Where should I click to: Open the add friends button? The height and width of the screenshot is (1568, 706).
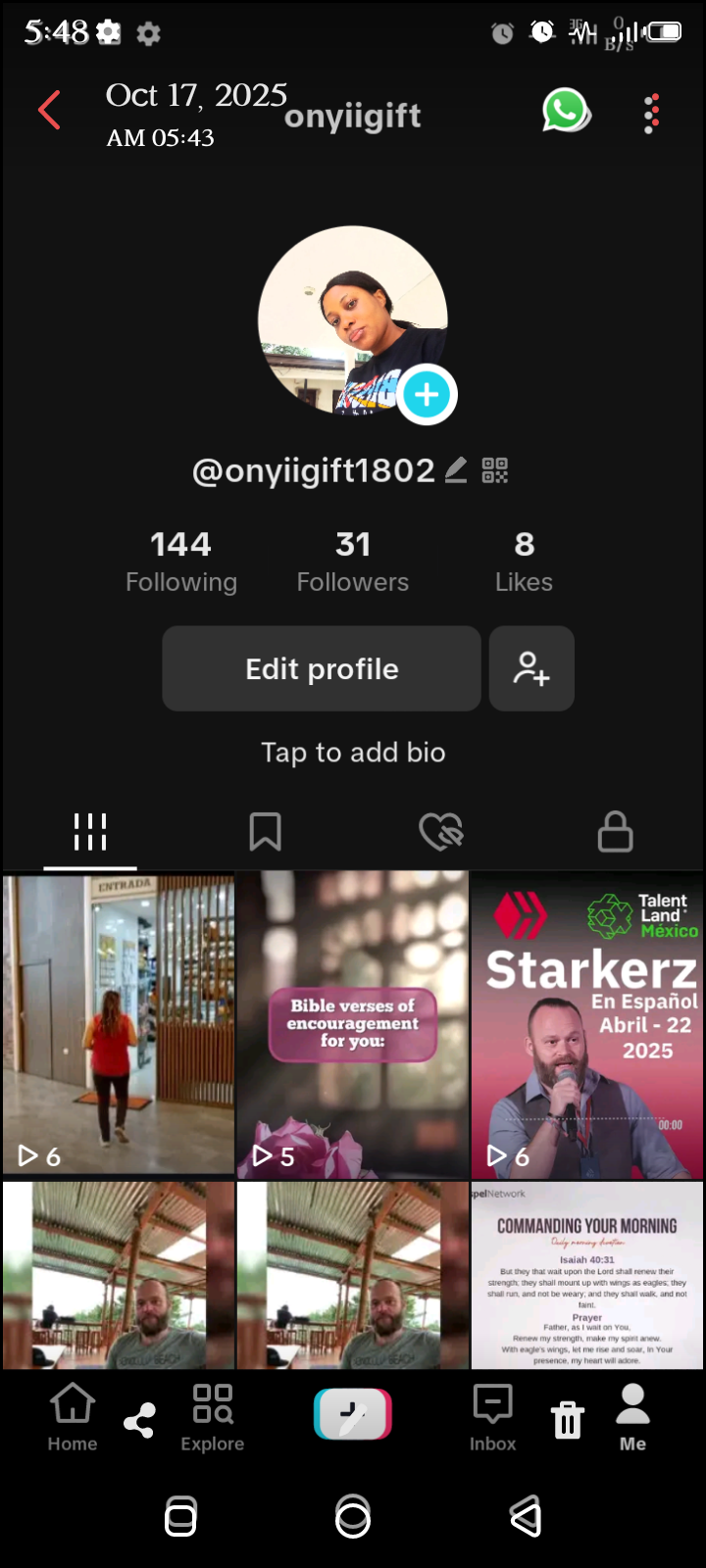531,668
